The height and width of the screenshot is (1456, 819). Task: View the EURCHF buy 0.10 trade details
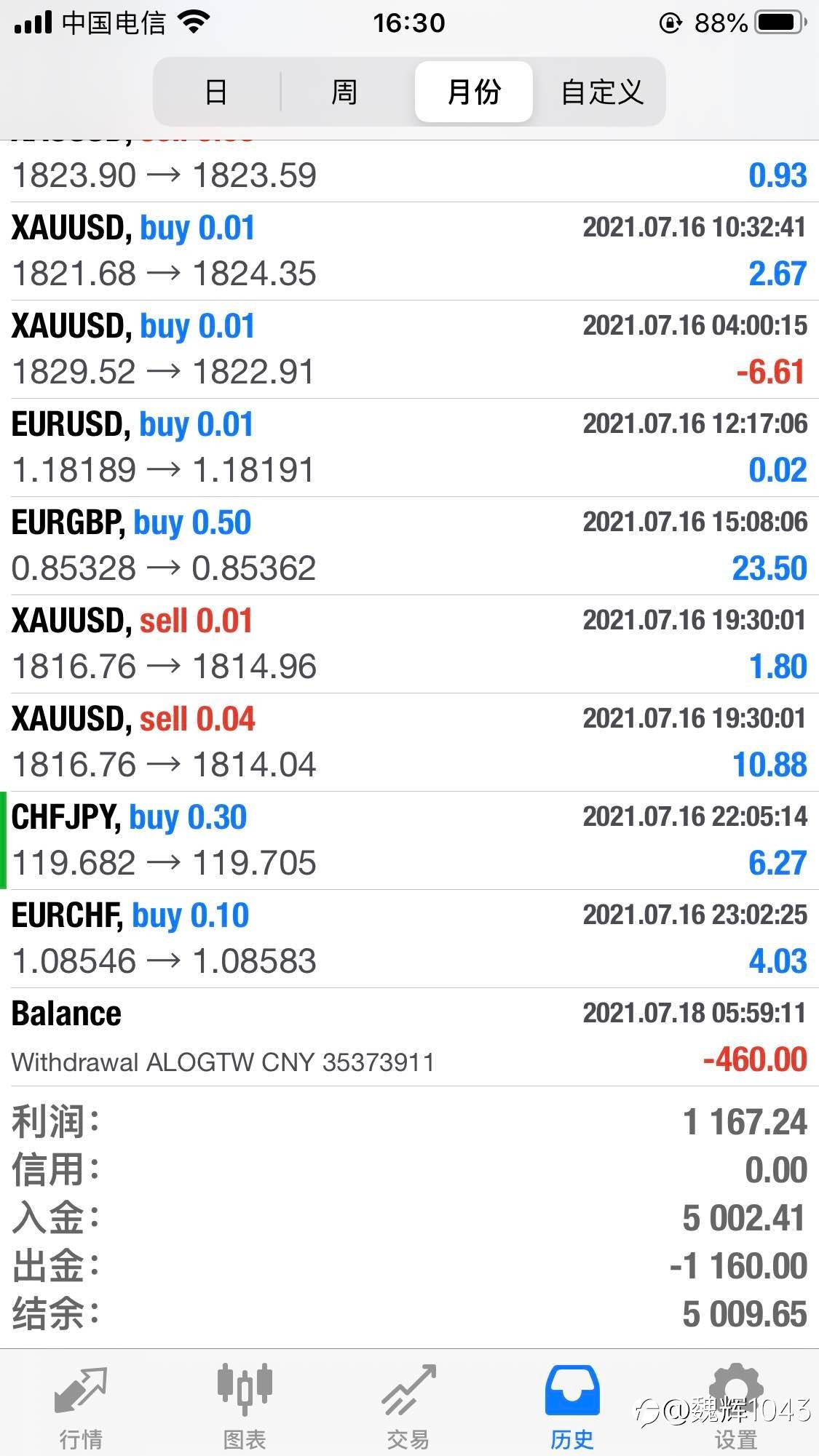[409, 939]
